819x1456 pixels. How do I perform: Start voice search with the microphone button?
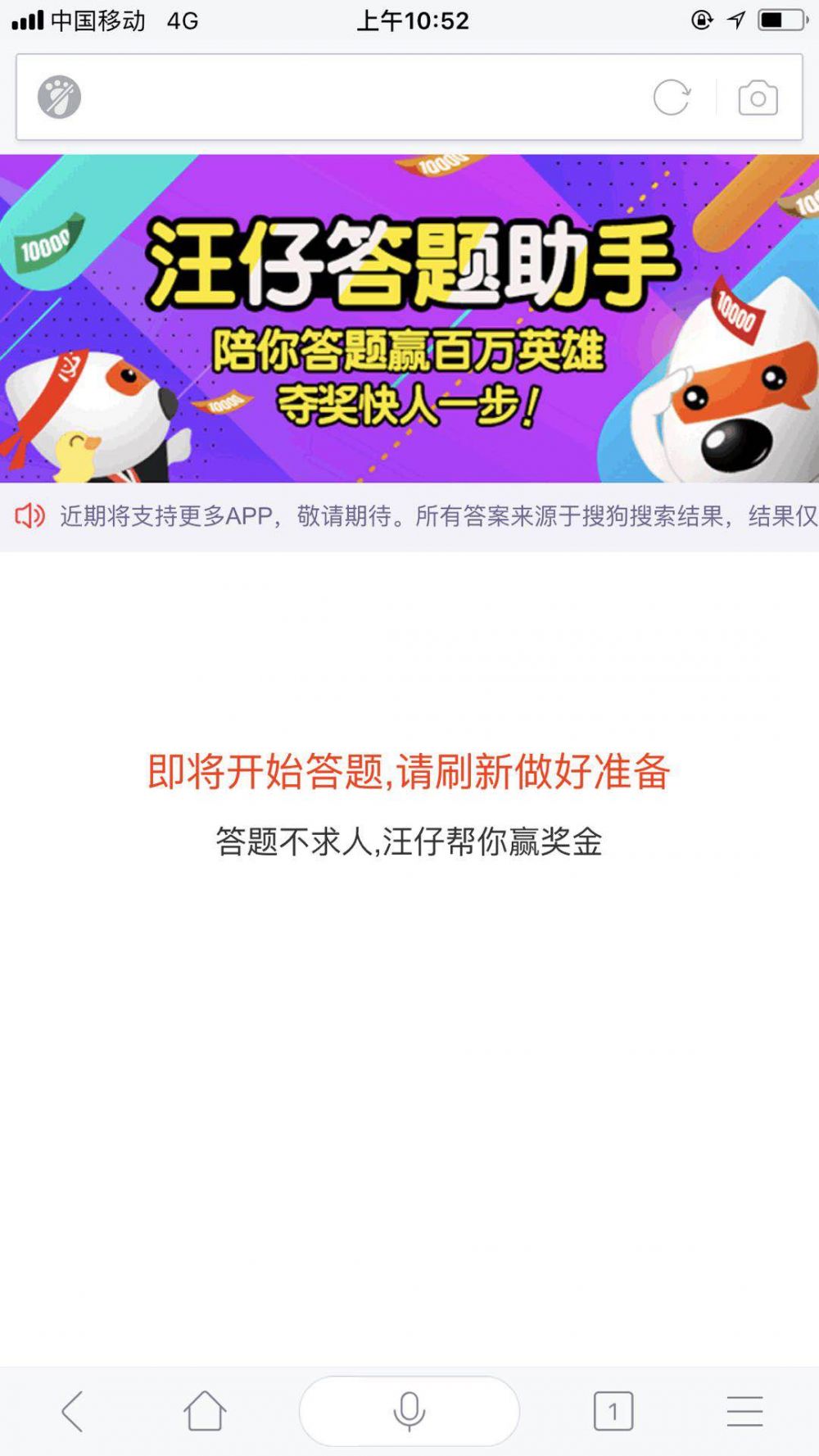[x=409, y=1411]
